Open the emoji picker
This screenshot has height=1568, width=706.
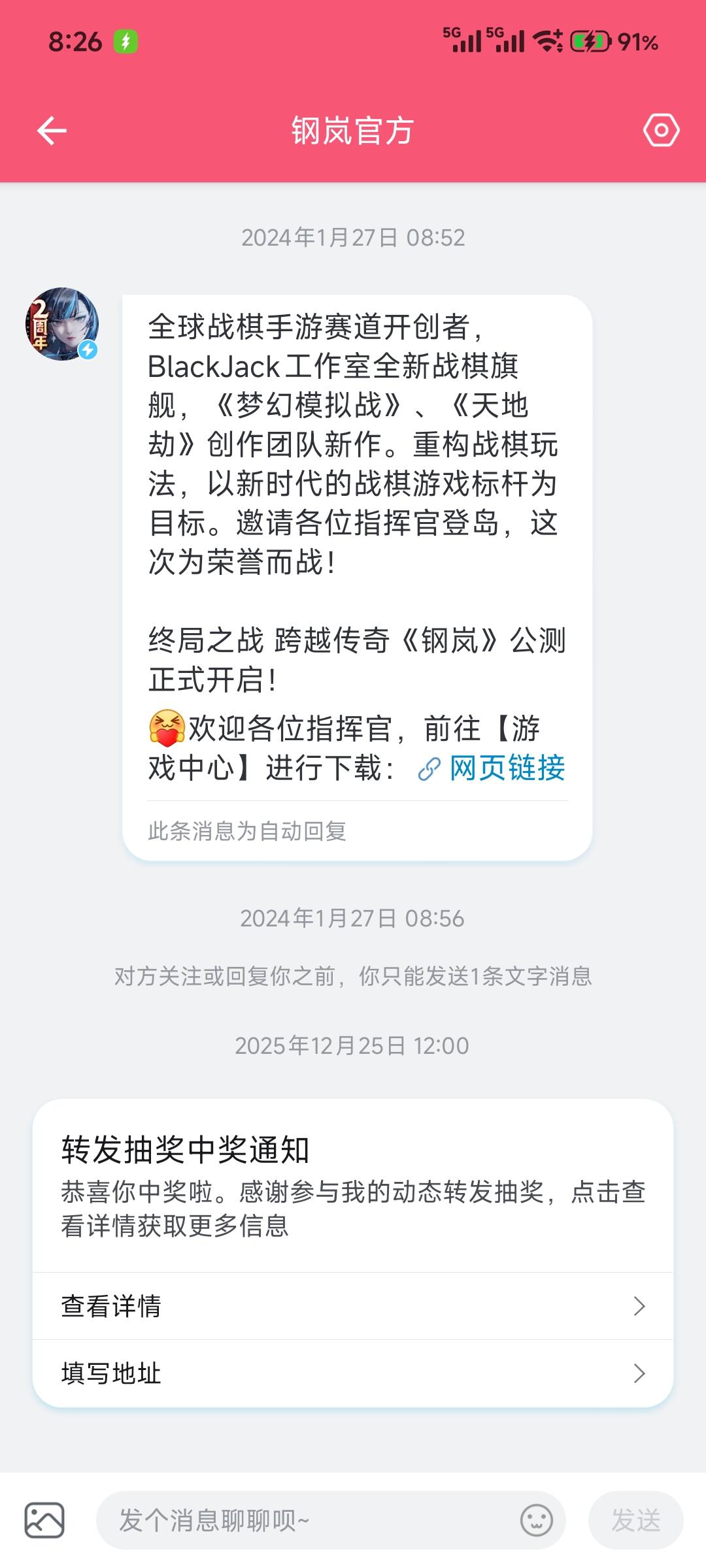[537, 1520]
